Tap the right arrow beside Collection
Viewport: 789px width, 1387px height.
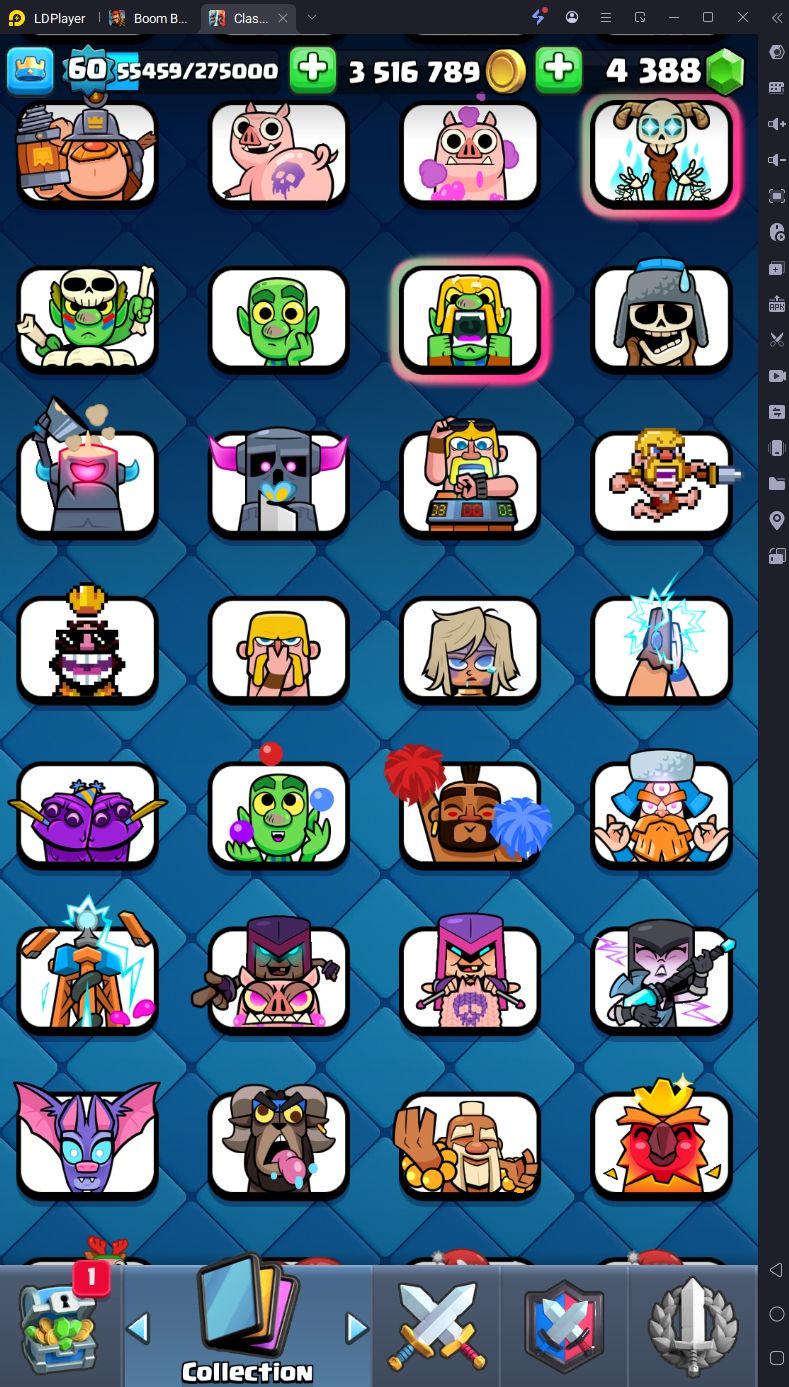(x=357, y=1329)
